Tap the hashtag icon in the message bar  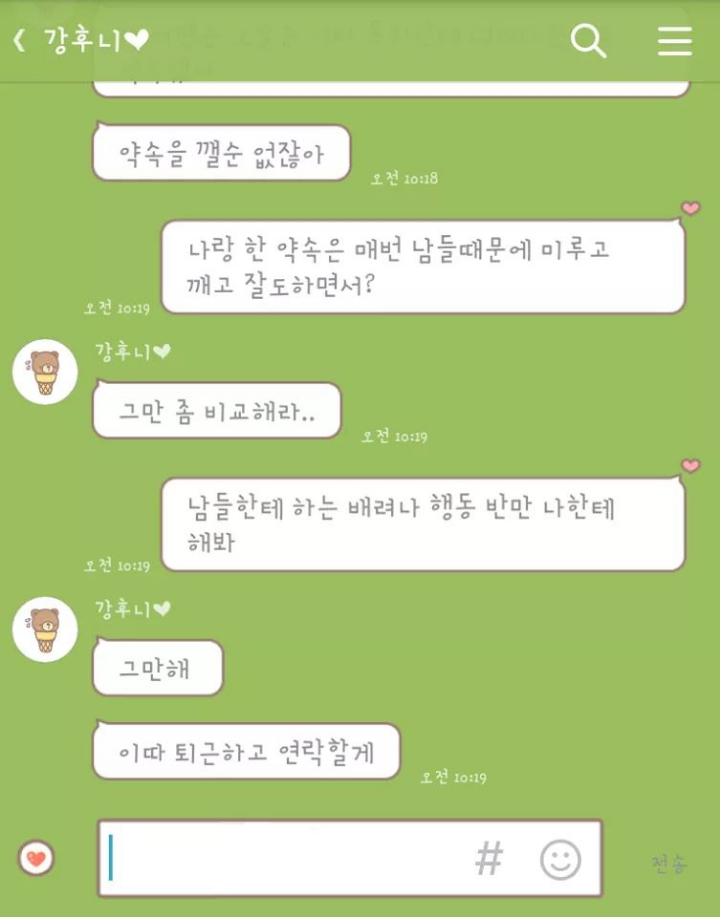(490, 859)
